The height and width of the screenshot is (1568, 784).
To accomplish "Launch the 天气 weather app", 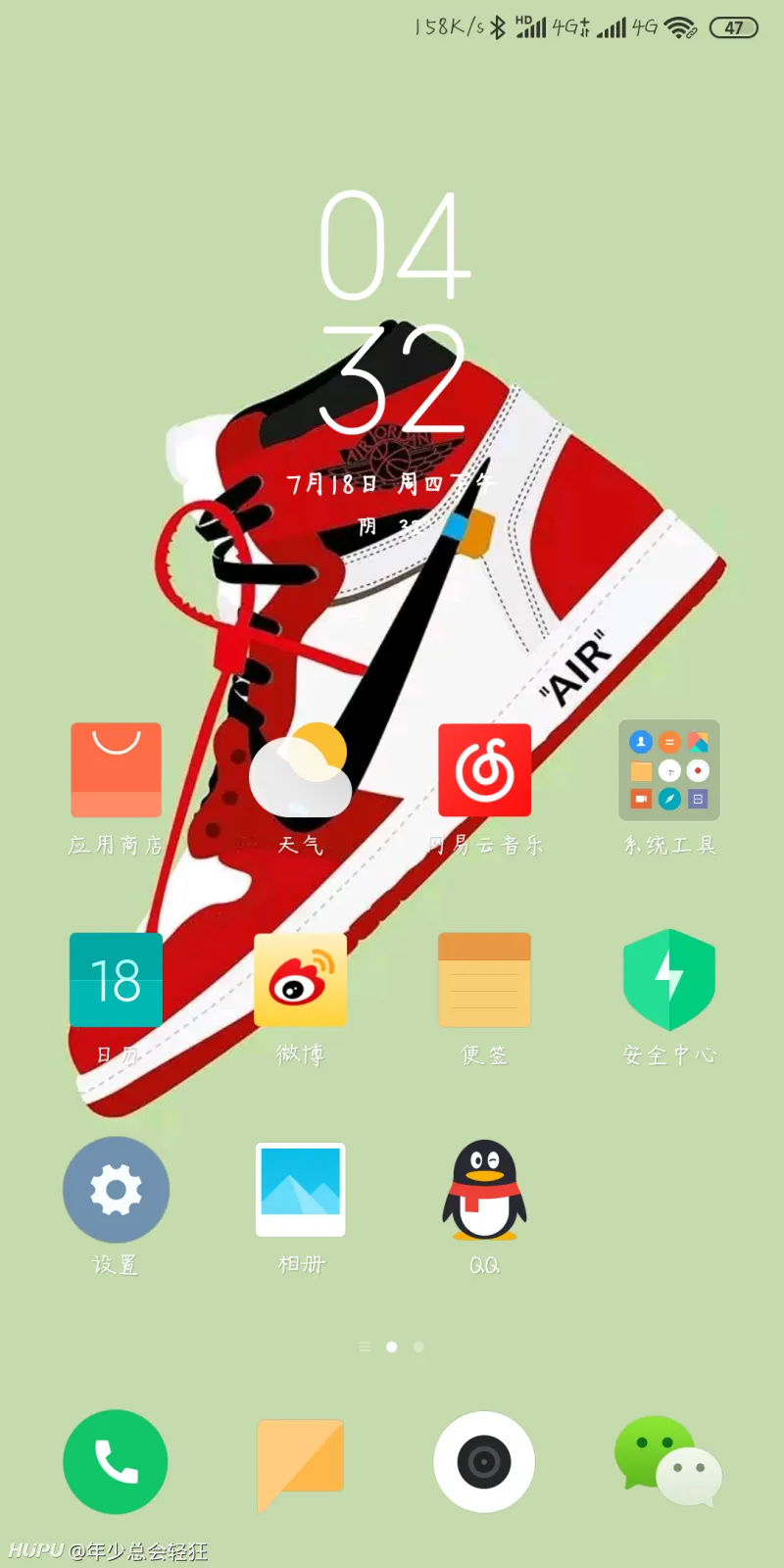I will 300,770.
